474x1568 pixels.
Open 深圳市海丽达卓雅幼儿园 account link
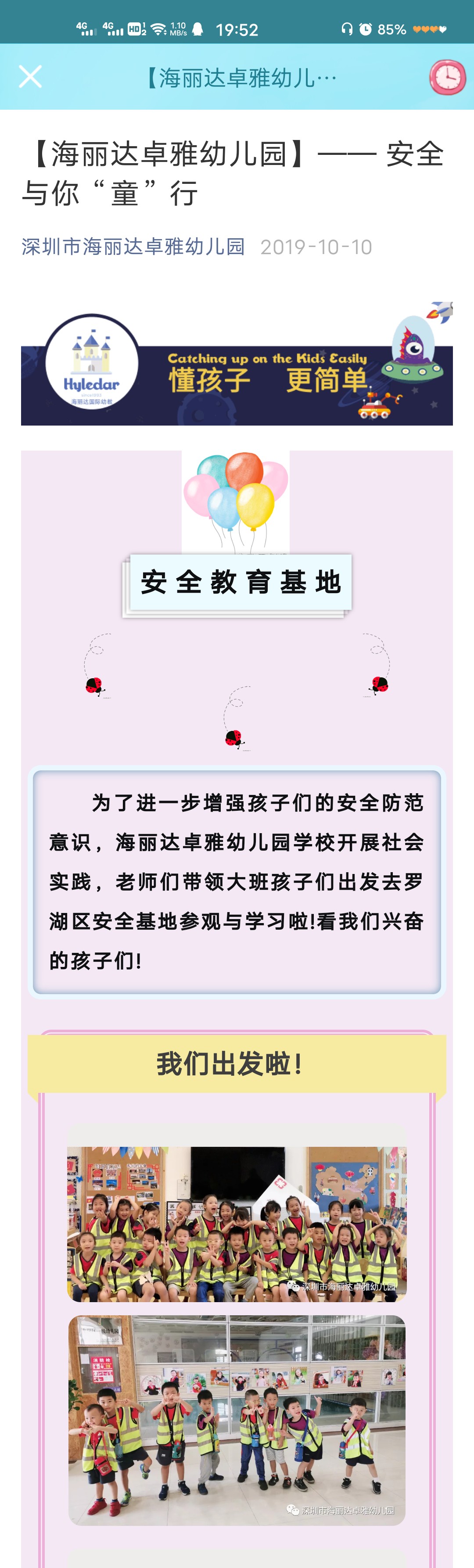click(133, 247)
